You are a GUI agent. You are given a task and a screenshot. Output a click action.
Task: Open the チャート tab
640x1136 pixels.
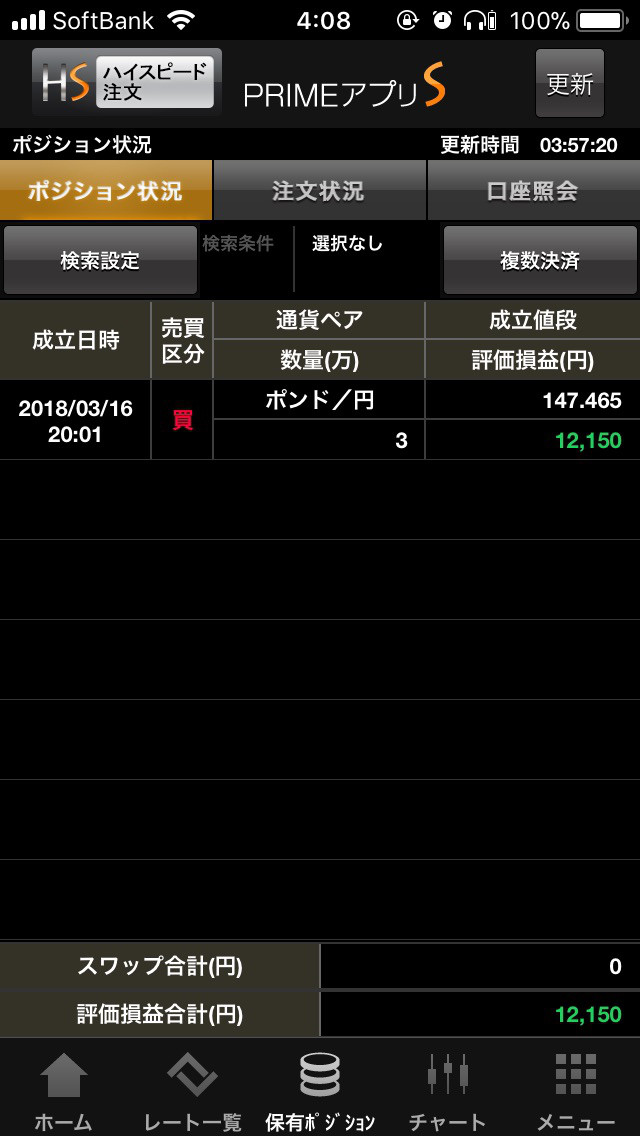[448, 1087]
